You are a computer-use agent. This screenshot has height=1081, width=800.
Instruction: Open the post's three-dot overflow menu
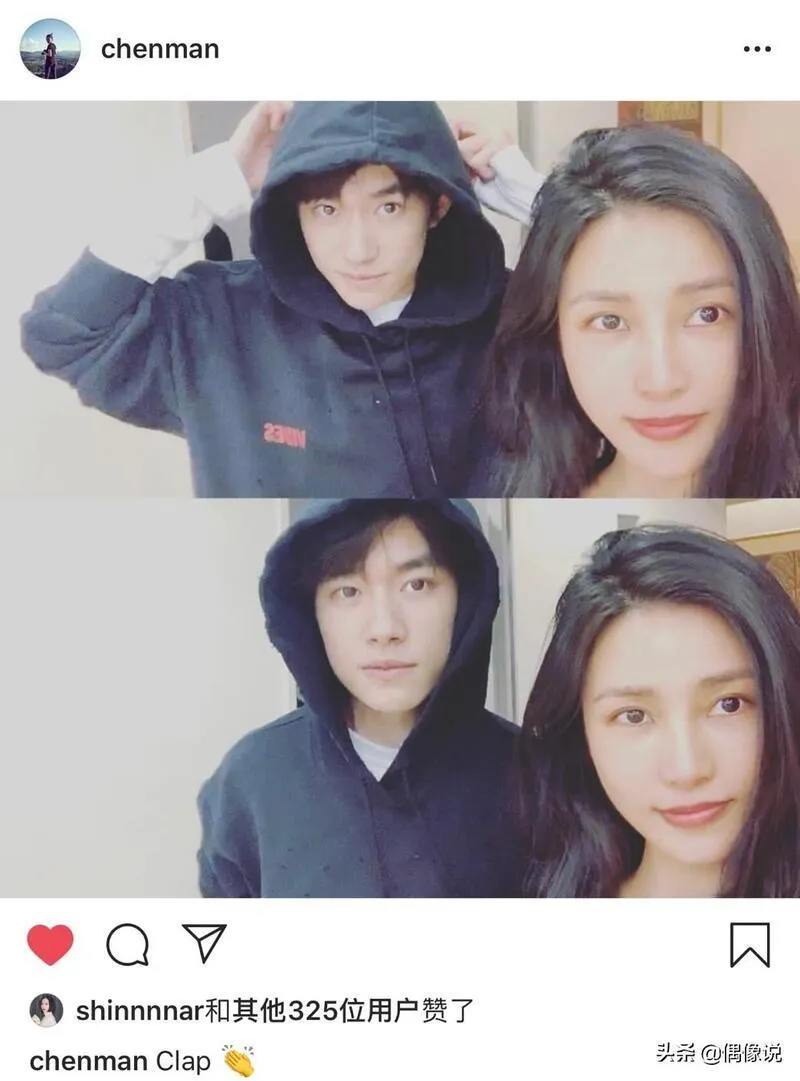coord(757,49)
